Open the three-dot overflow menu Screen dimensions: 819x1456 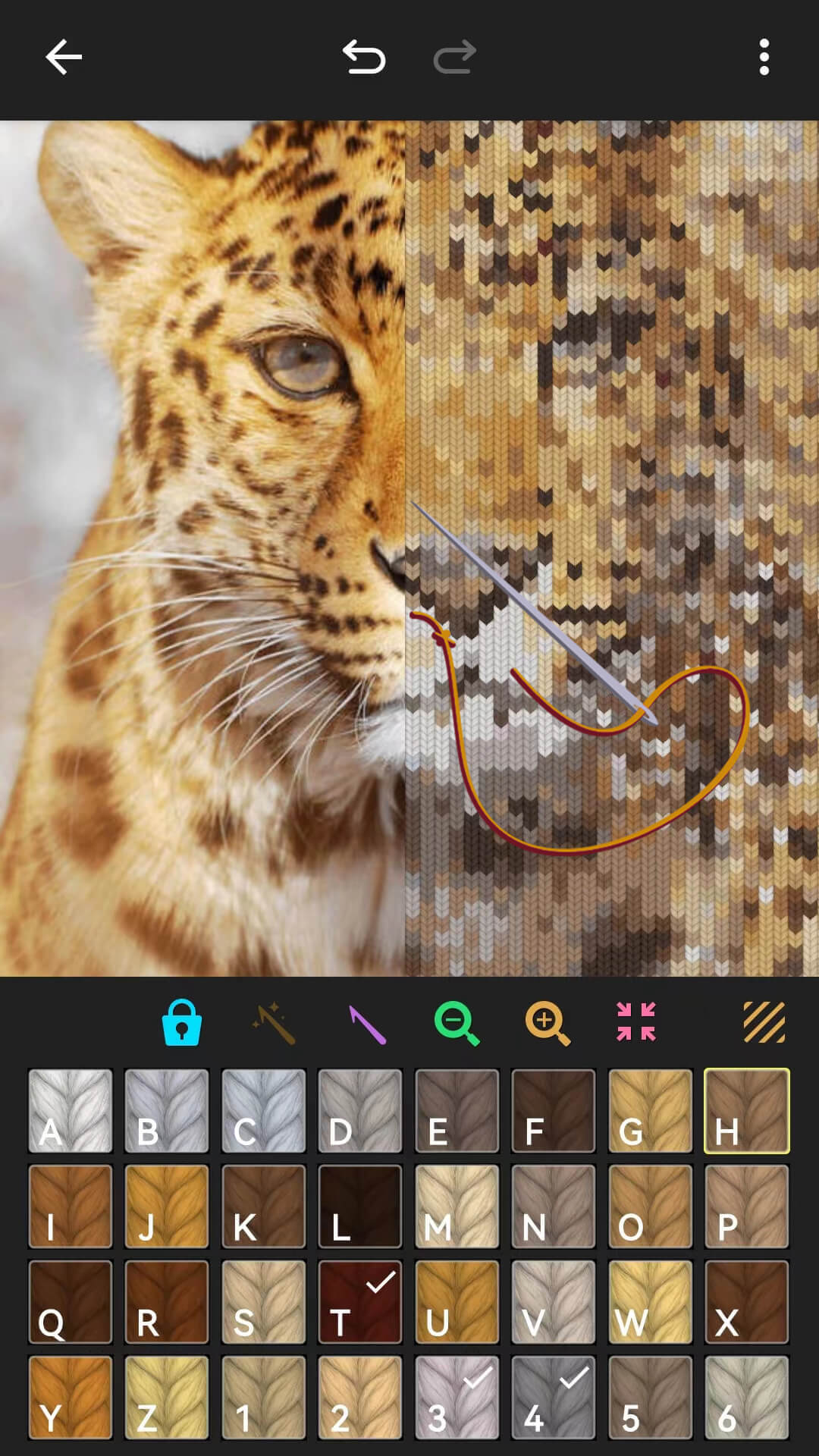point(764,58)
